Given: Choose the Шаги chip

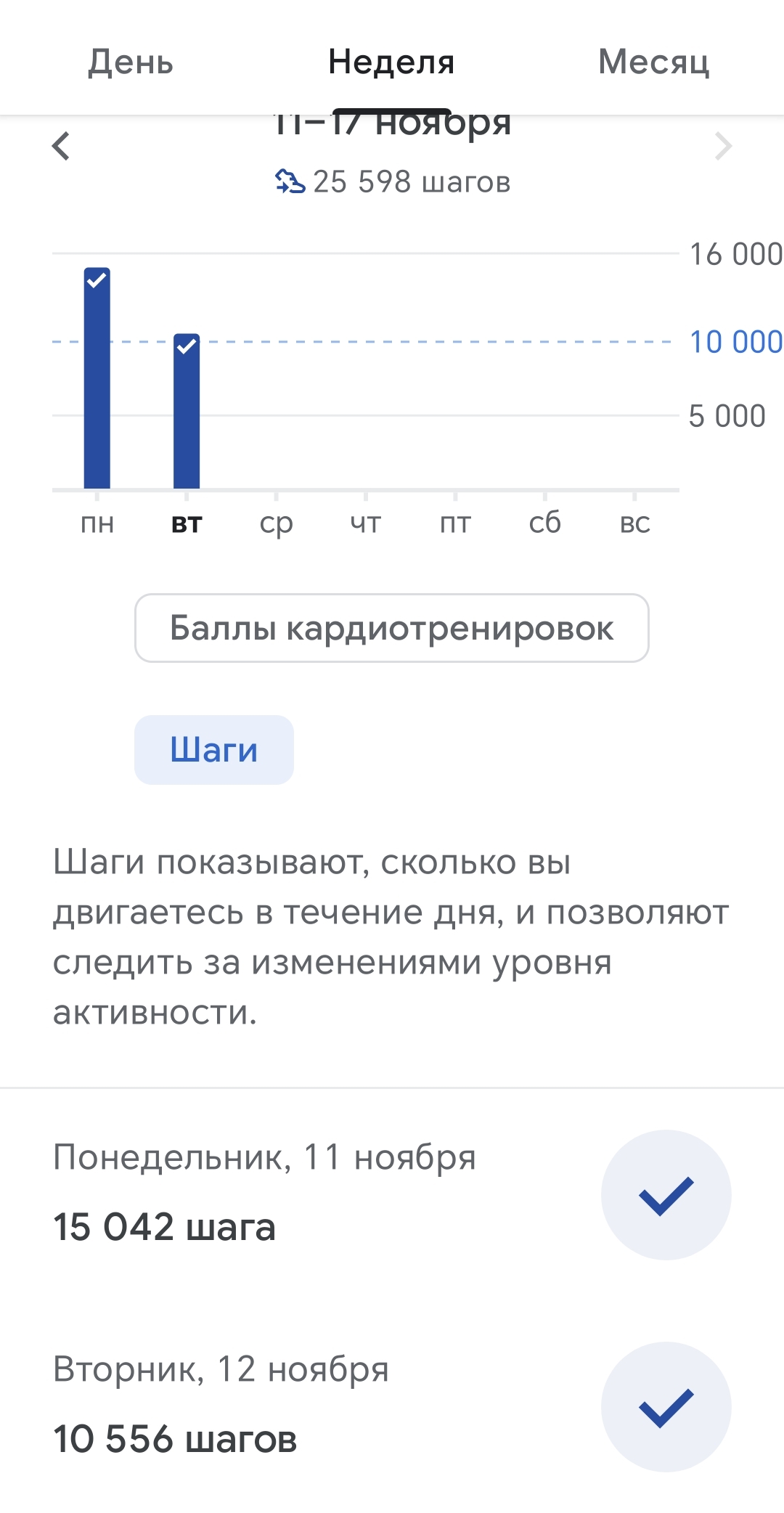Looking at the screenshot, I should tap(214, 750).
